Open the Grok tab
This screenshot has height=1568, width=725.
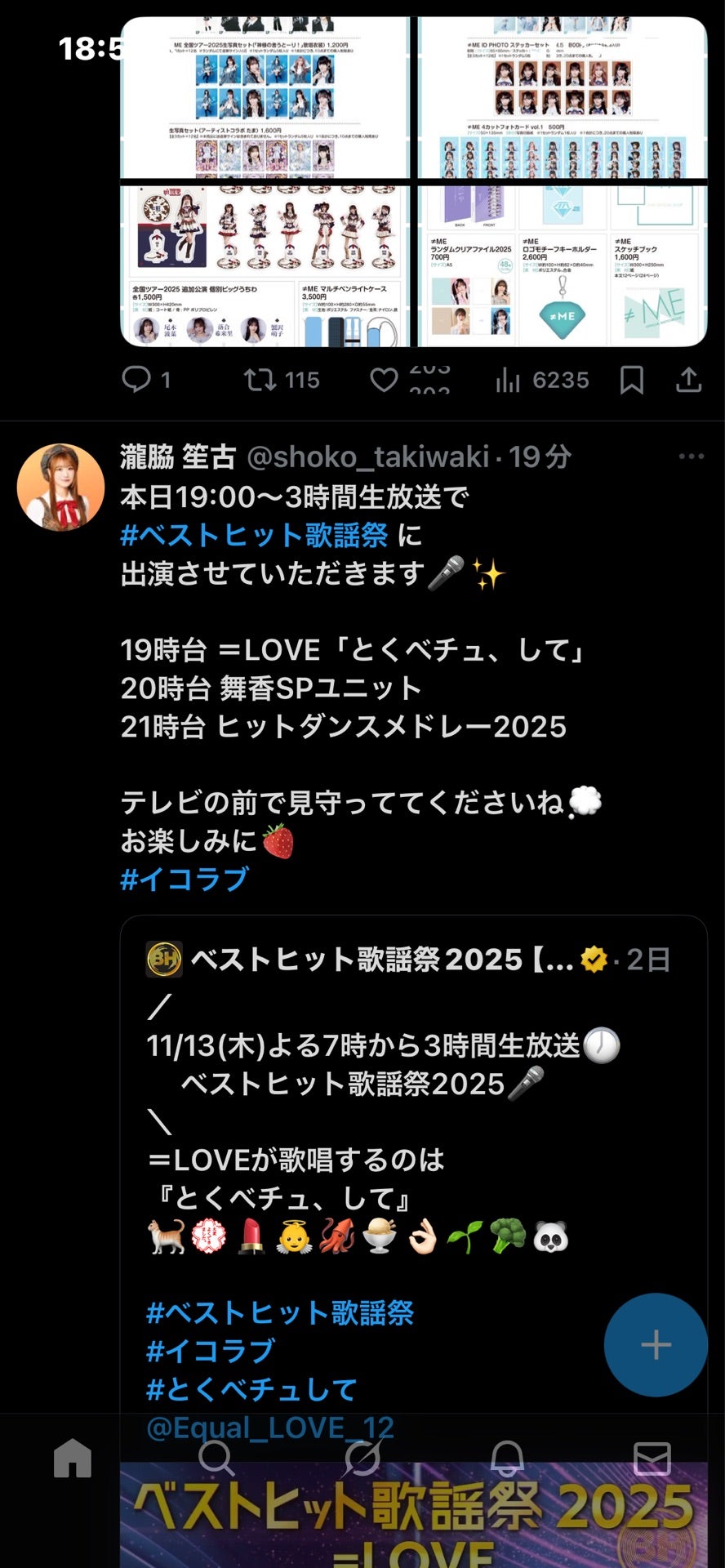pyautogui.click(x=362, y=1458)
